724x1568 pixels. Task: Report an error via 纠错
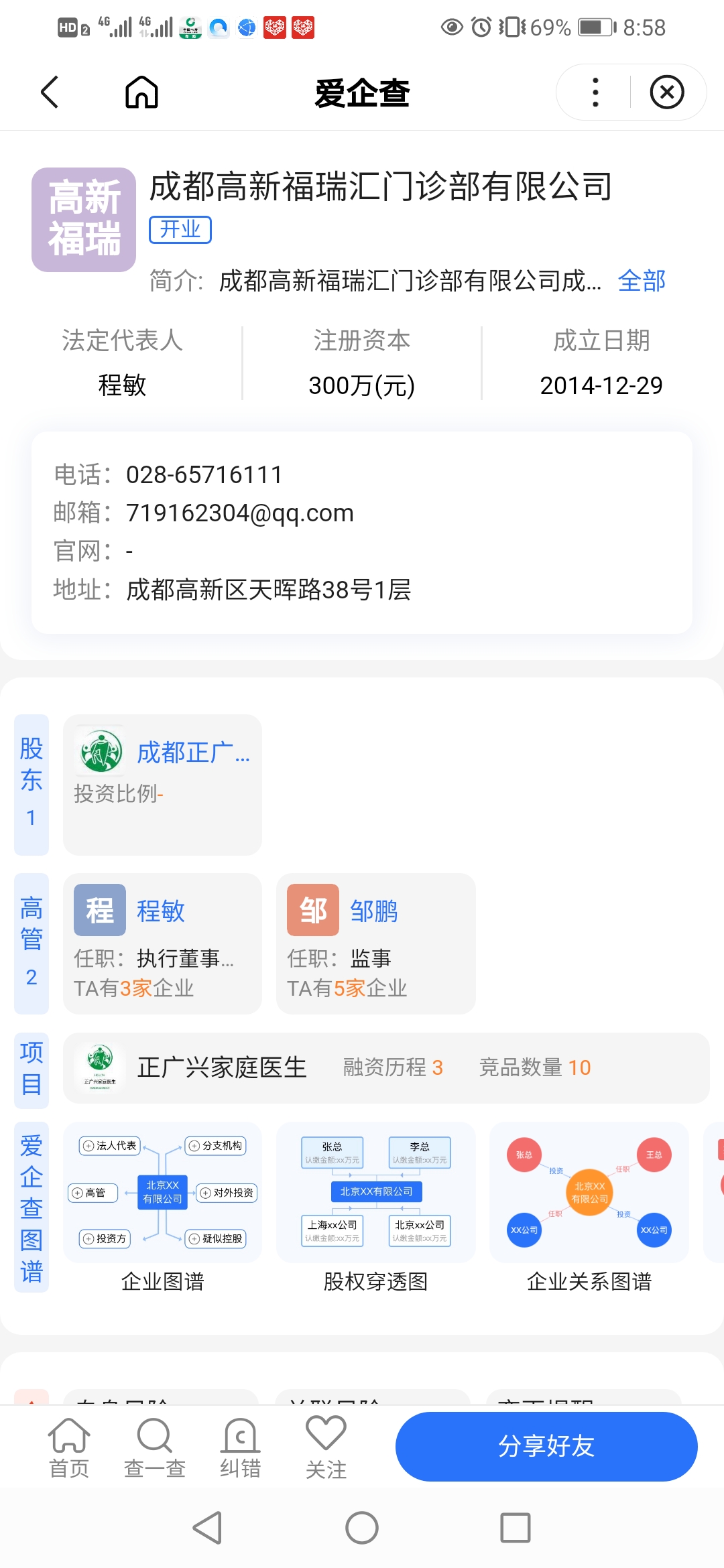(240, 1447)
